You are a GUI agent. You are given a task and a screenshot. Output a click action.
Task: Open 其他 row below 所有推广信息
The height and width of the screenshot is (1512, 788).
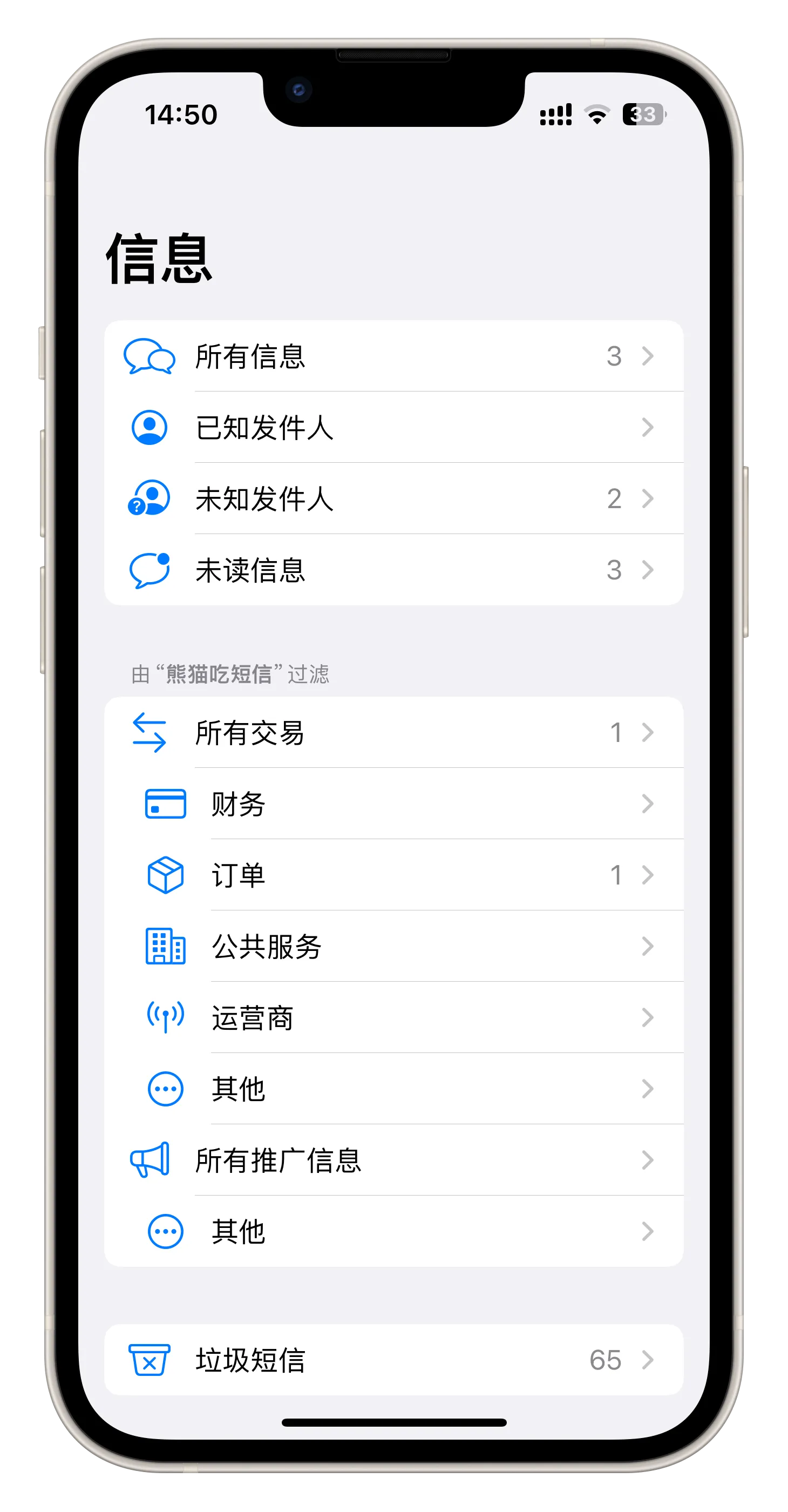[x=393, y=1231]
